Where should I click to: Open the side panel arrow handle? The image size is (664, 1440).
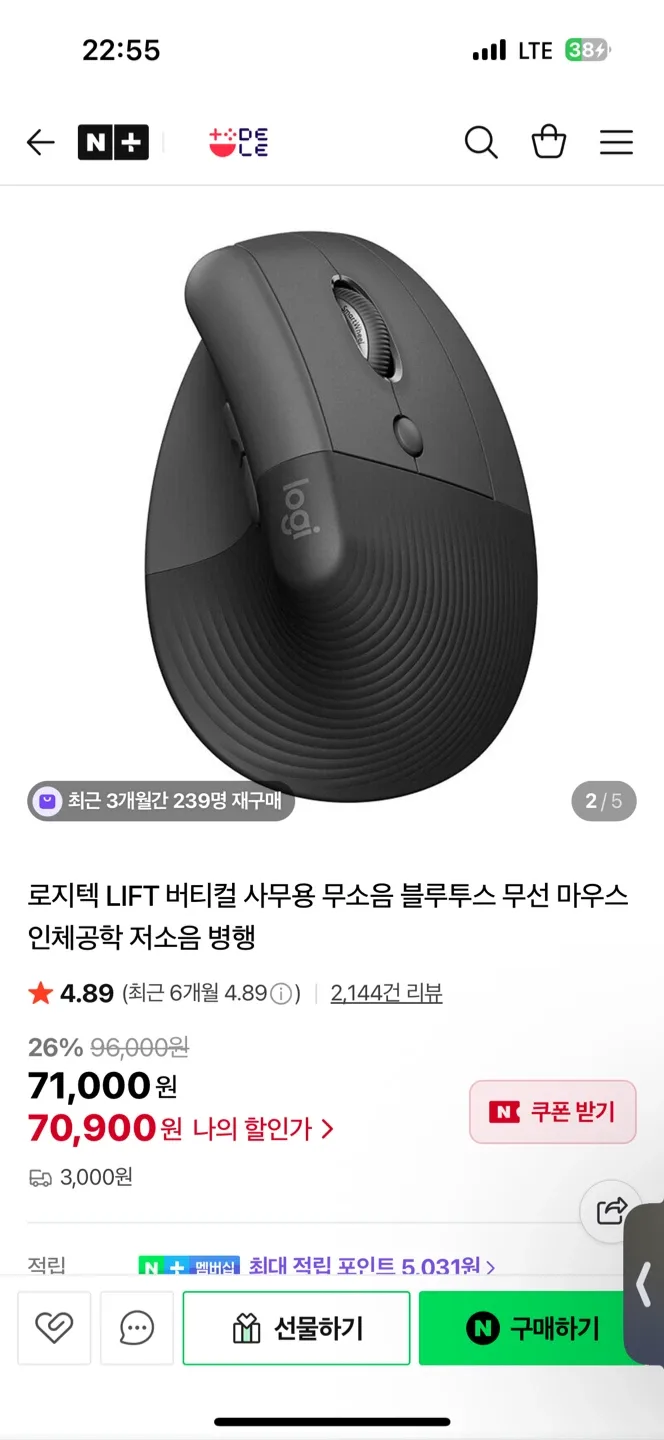pos(645,1285)
